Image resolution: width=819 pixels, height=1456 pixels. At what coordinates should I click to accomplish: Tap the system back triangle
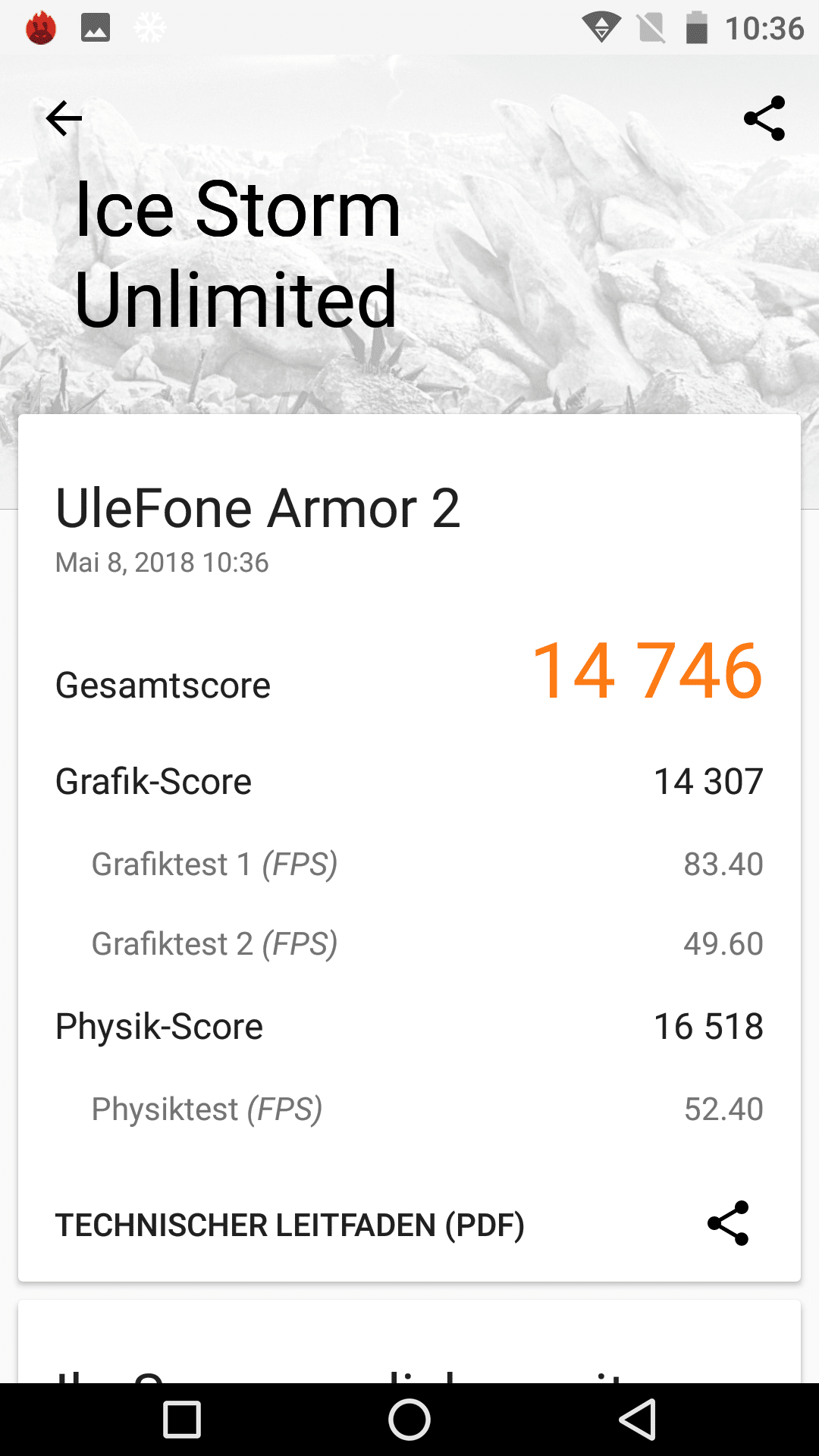tap(637, 1420)
